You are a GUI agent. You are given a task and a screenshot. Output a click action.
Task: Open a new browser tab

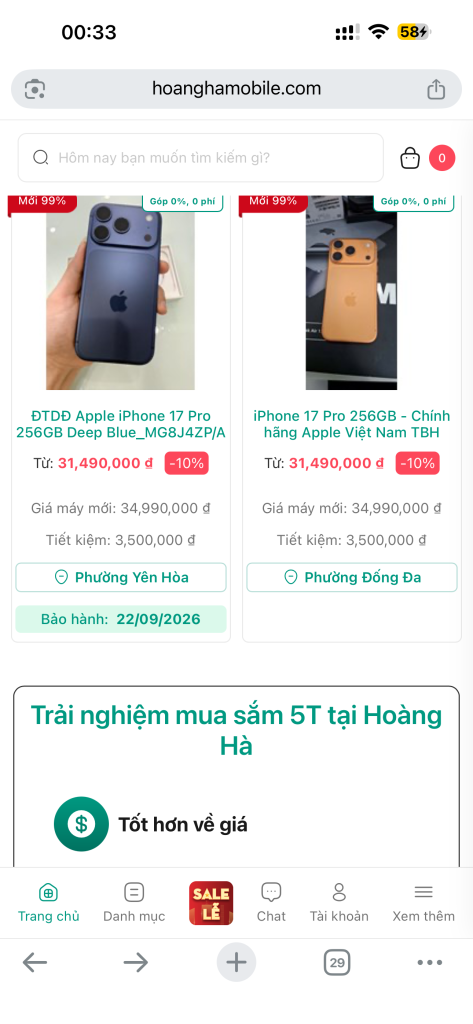coord(236,962)
